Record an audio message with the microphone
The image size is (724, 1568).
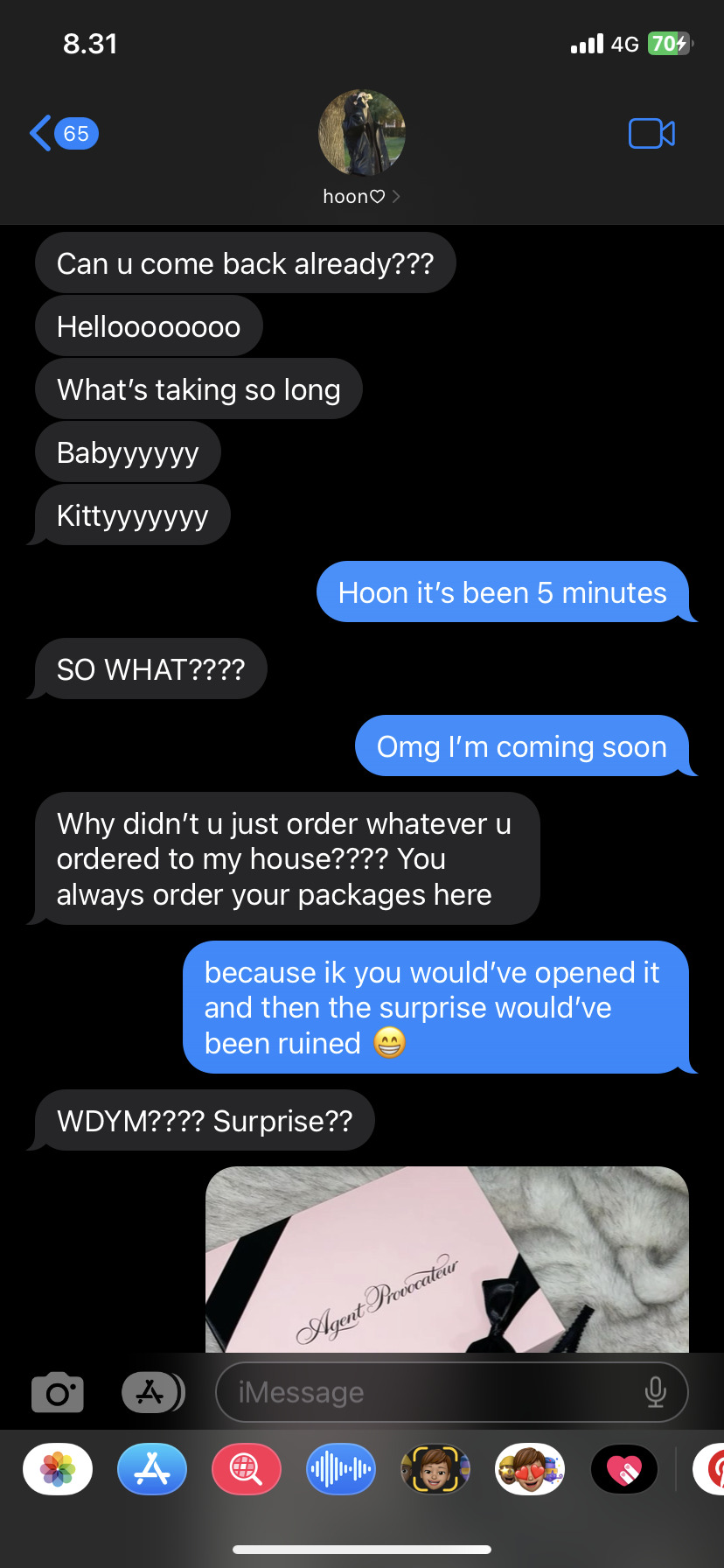[x=655, y=1392]
